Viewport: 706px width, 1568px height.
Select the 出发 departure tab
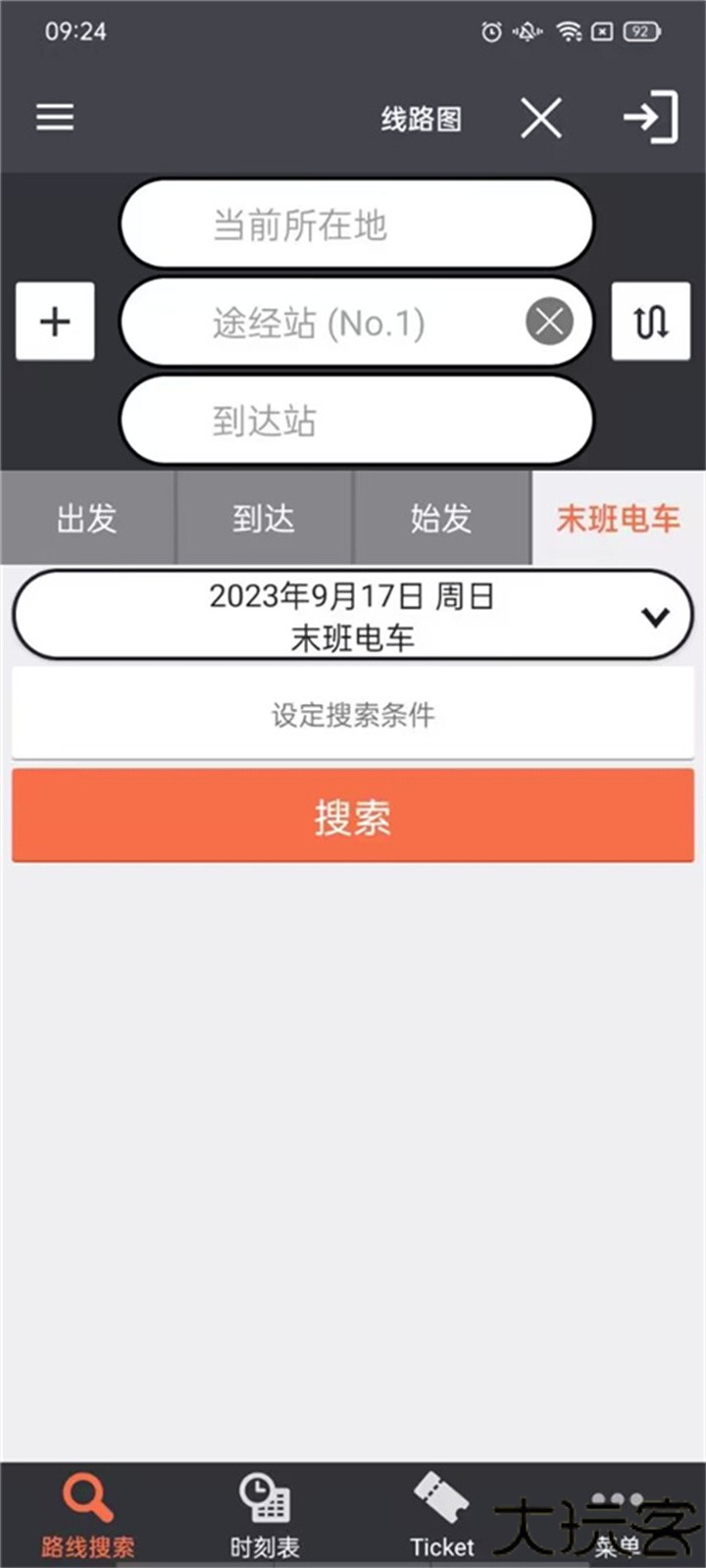click(86, 519)
